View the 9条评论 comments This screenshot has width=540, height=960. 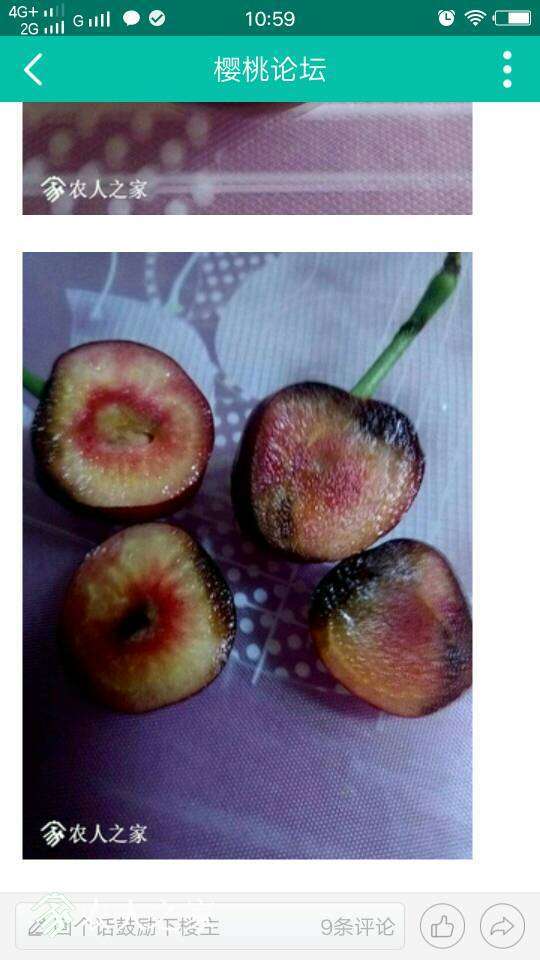358,927
